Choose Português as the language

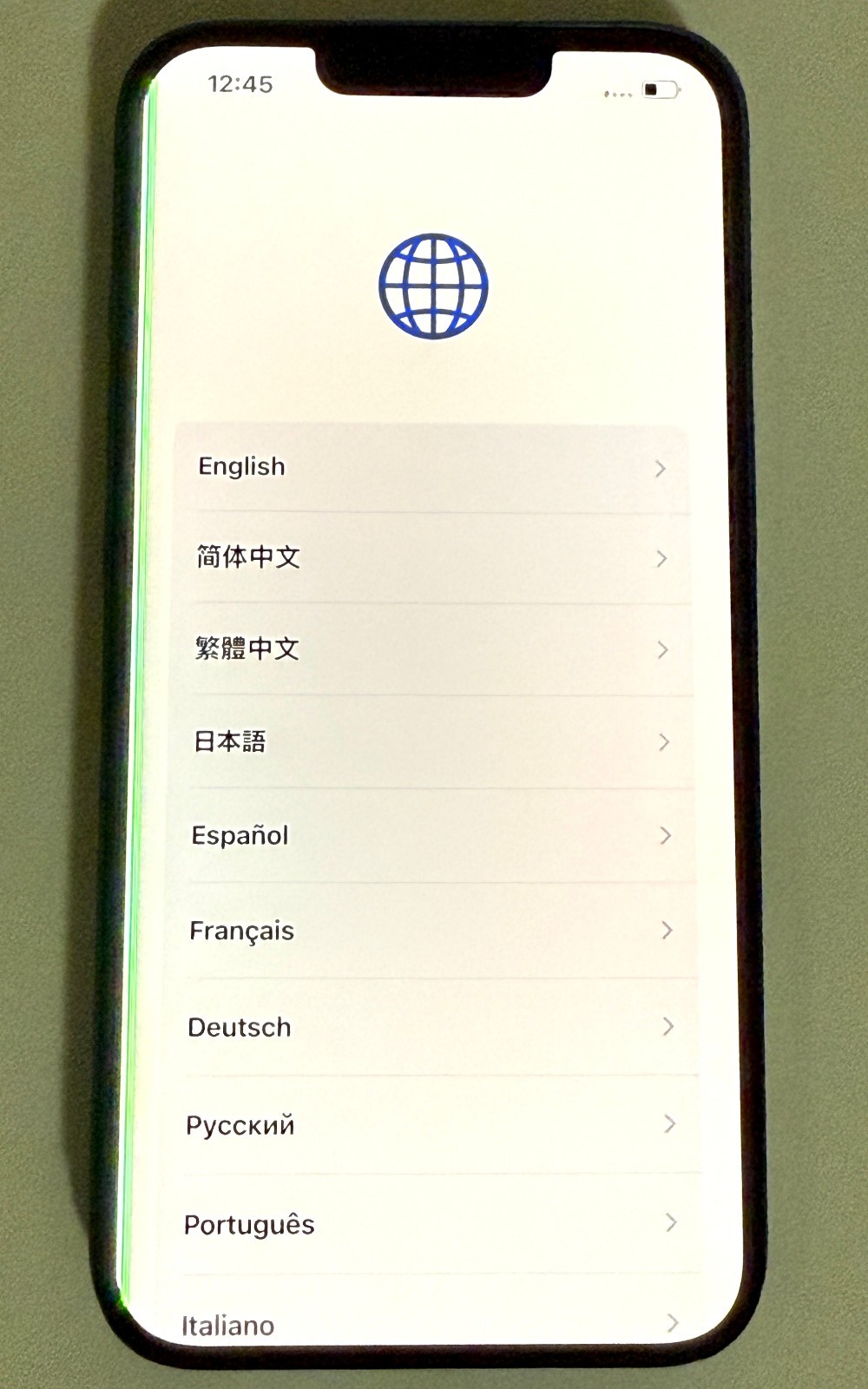430,1224
